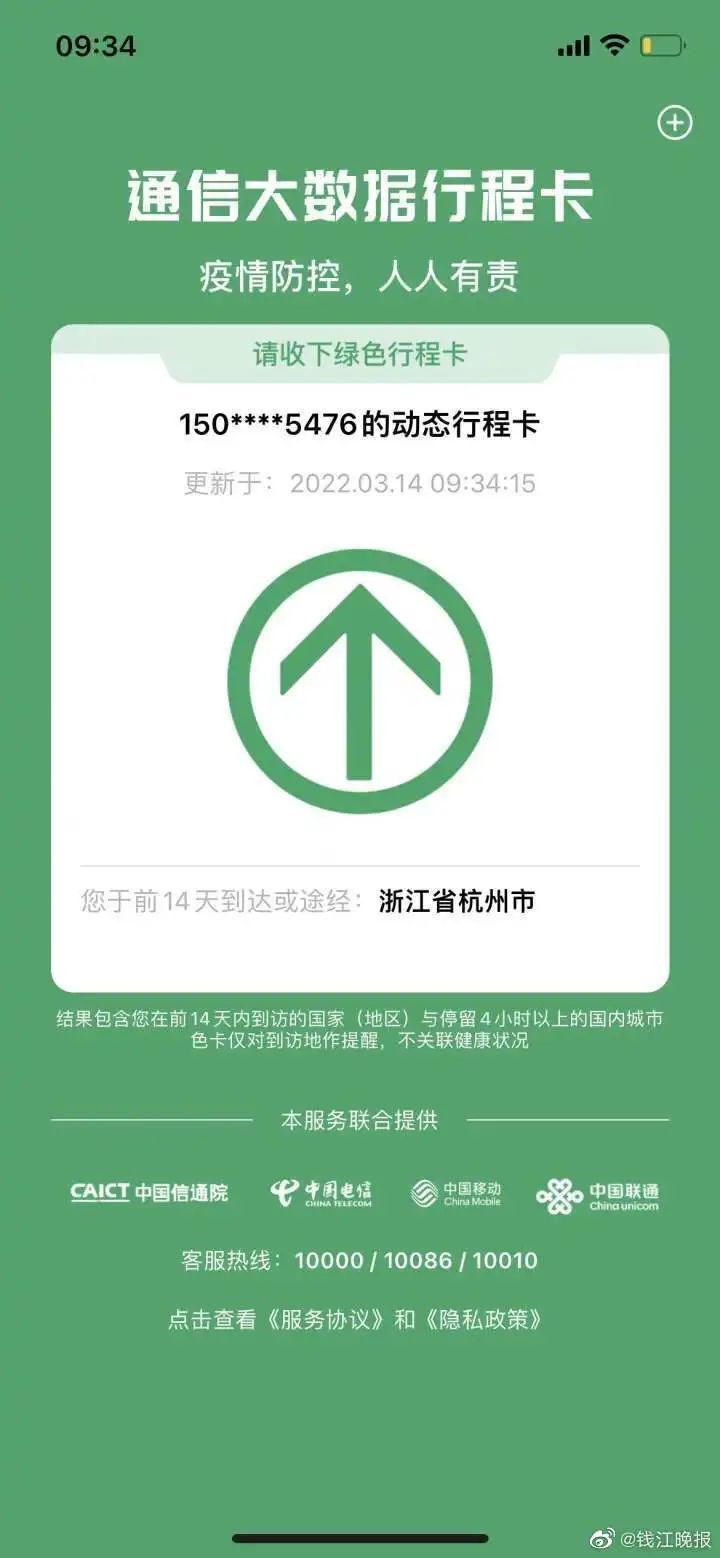This screenshot has height=1558, width=720.
Task: Tap 浙江省杭州市 city name text
Action: click(x=455, y=902)
